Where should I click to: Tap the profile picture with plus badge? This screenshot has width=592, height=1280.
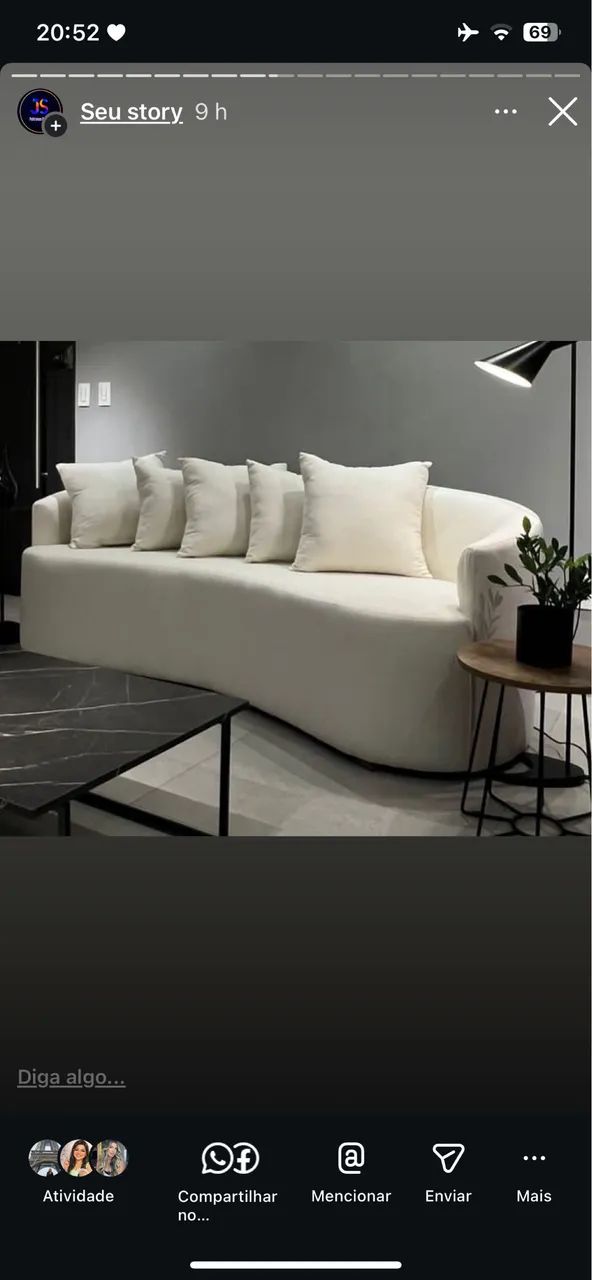41,111
